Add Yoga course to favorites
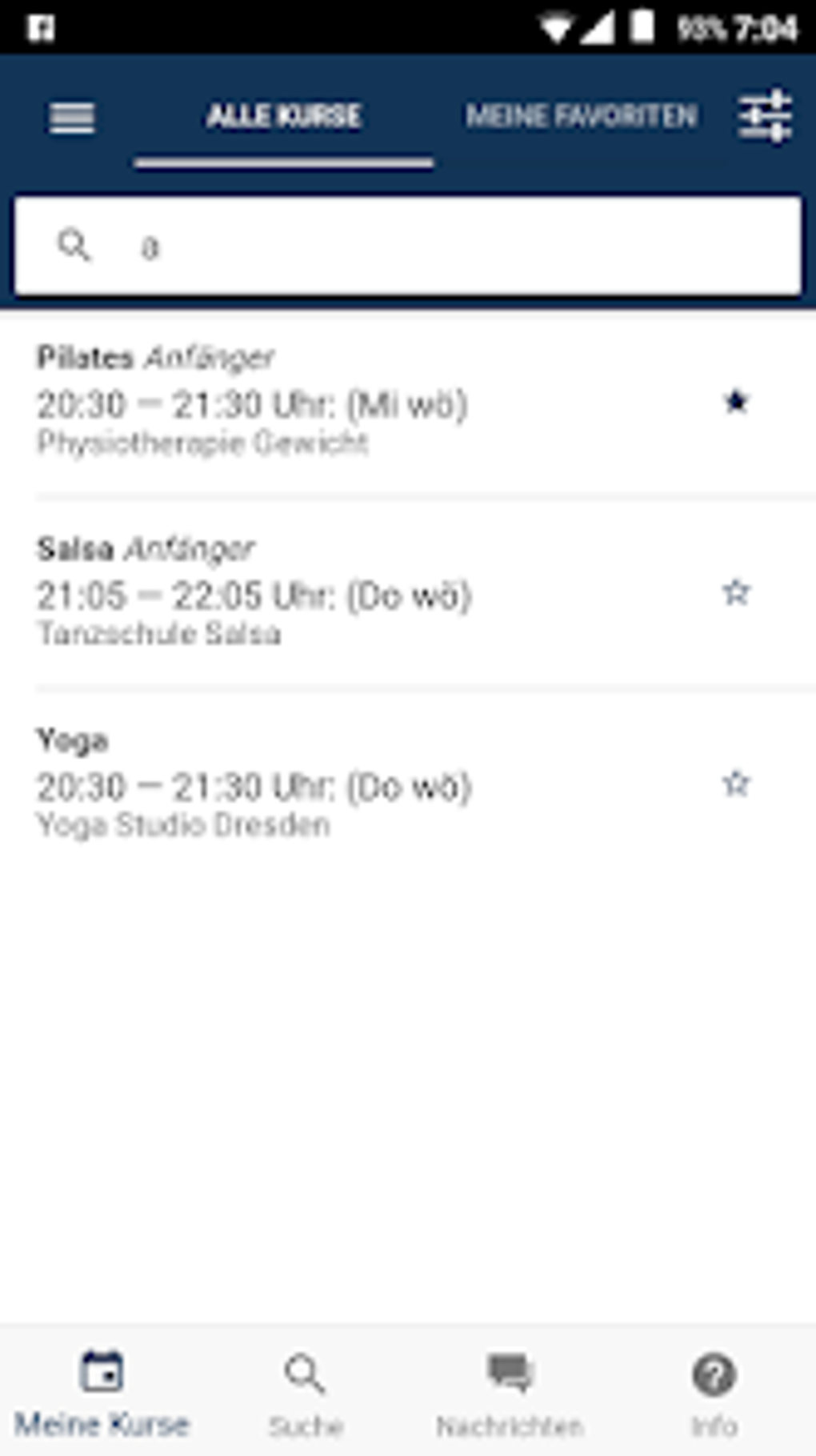 [x=736, y=784]
